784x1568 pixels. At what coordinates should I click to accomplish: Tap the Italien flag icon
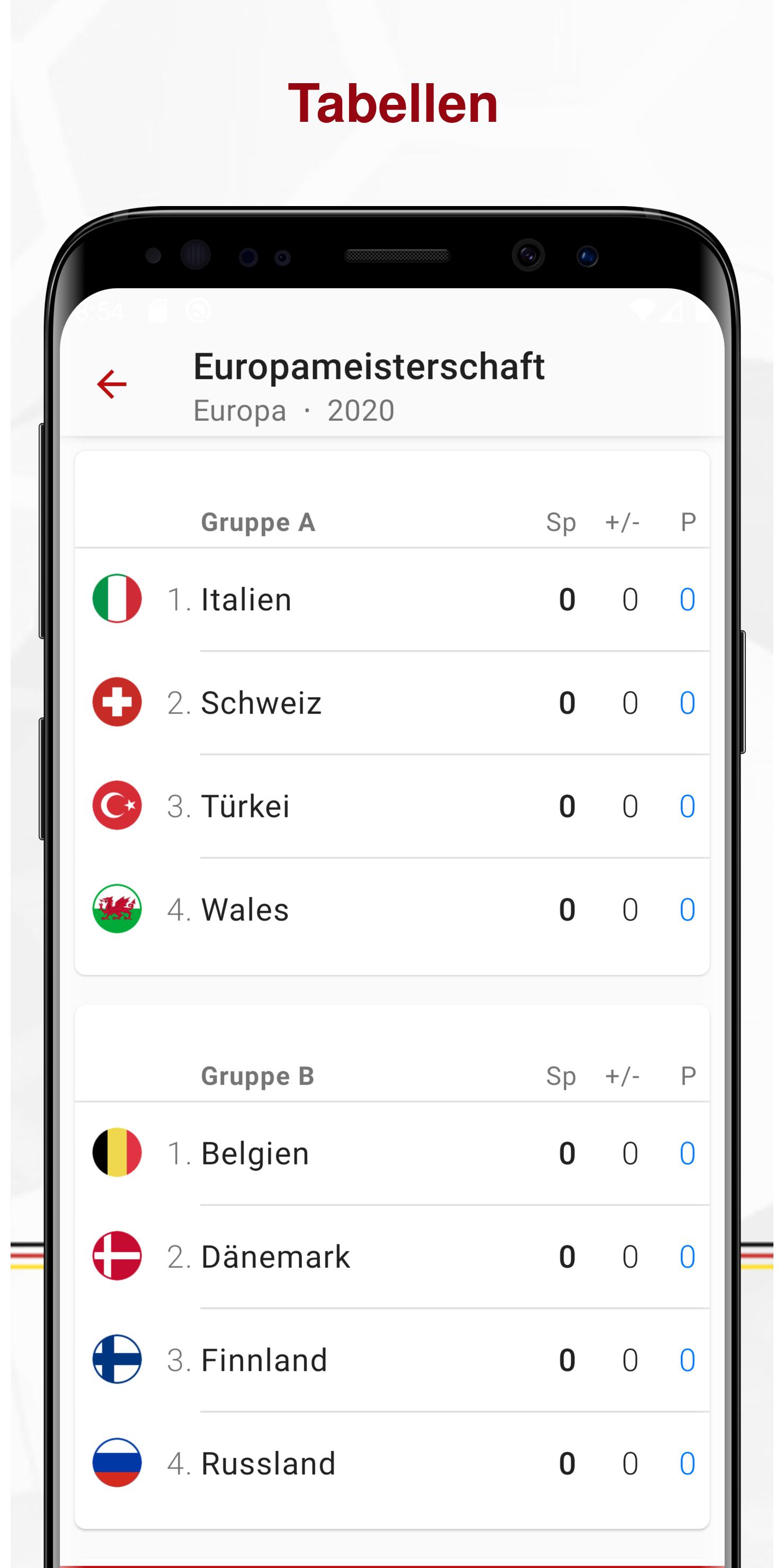116,599
